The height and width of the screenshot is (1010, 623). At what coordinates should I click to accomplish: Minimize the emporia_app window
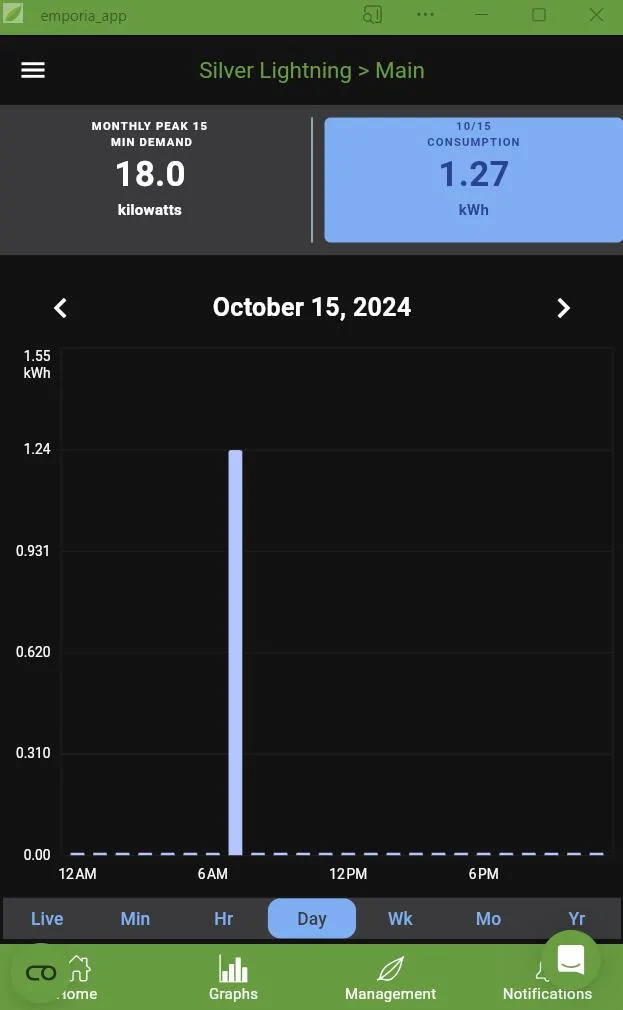click(481, 15)
